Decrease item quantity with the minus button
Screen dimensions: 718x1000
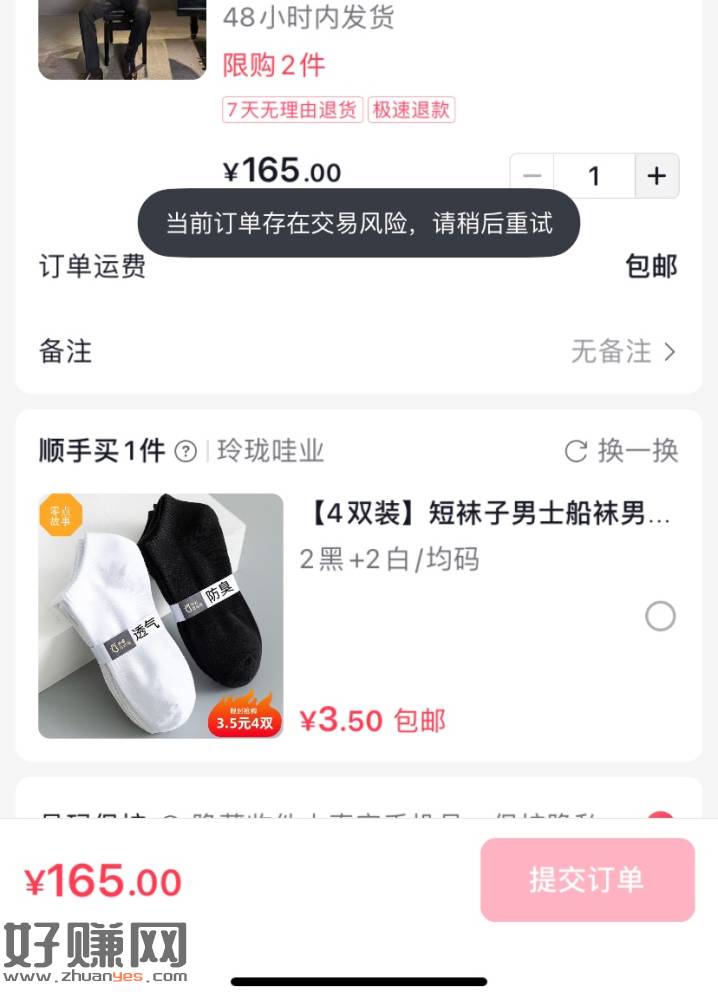click(x=532, y=176)
